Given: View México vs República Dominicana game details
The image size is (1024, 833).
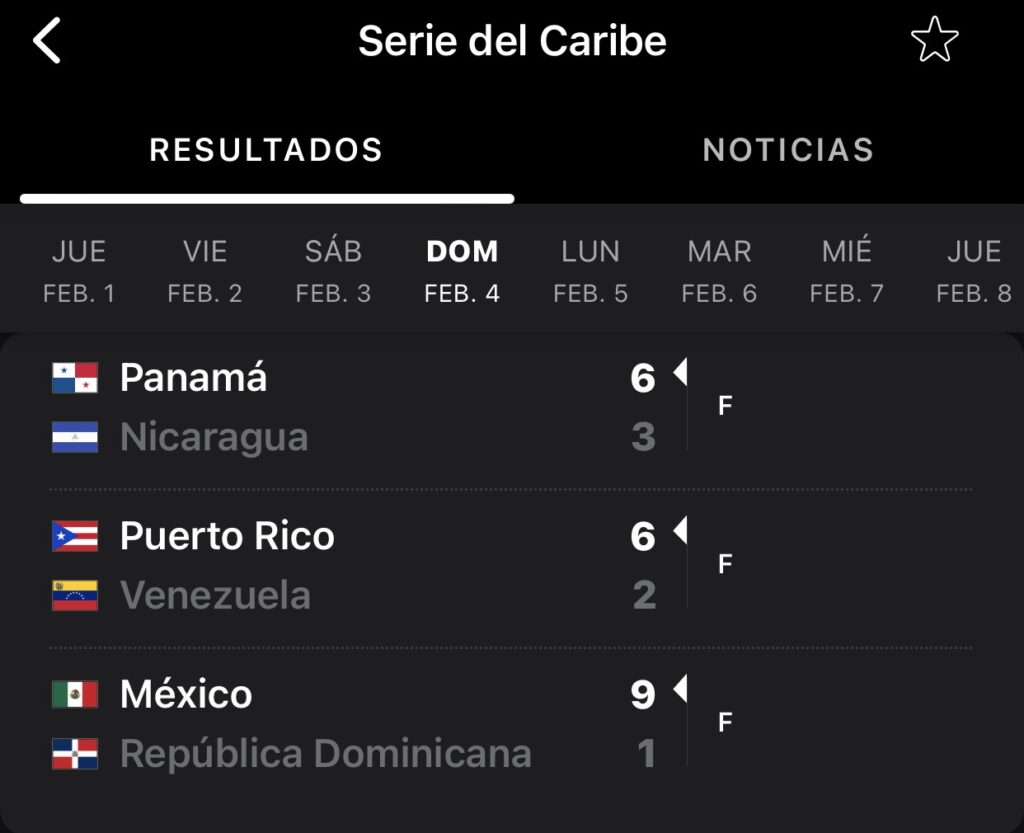Looking at the screenshot, I should coord(511,723).
